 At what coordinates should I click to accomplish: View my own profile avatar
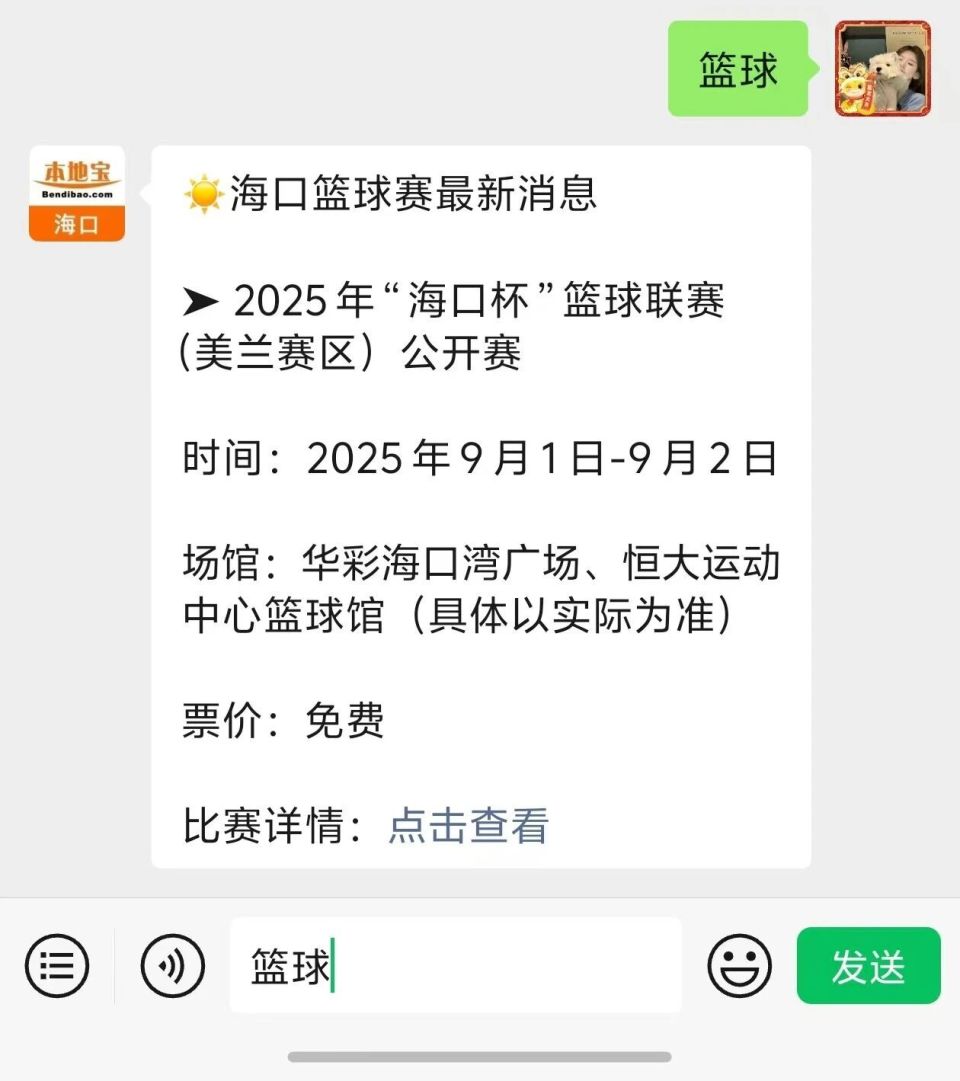882,69
